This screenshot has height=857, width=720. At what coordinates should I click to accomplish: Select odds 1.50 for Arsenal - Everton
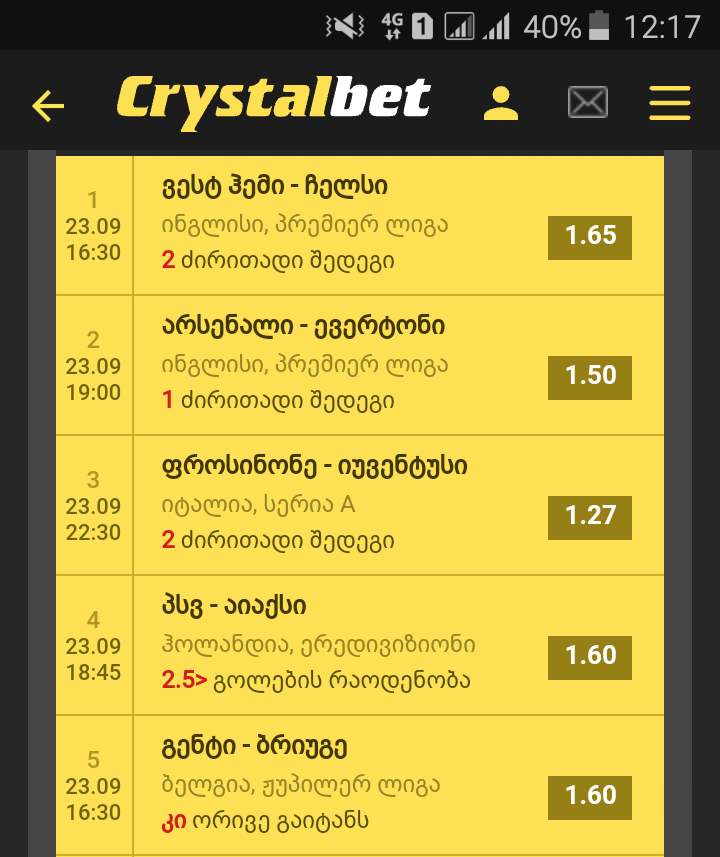tap(589, 378)
